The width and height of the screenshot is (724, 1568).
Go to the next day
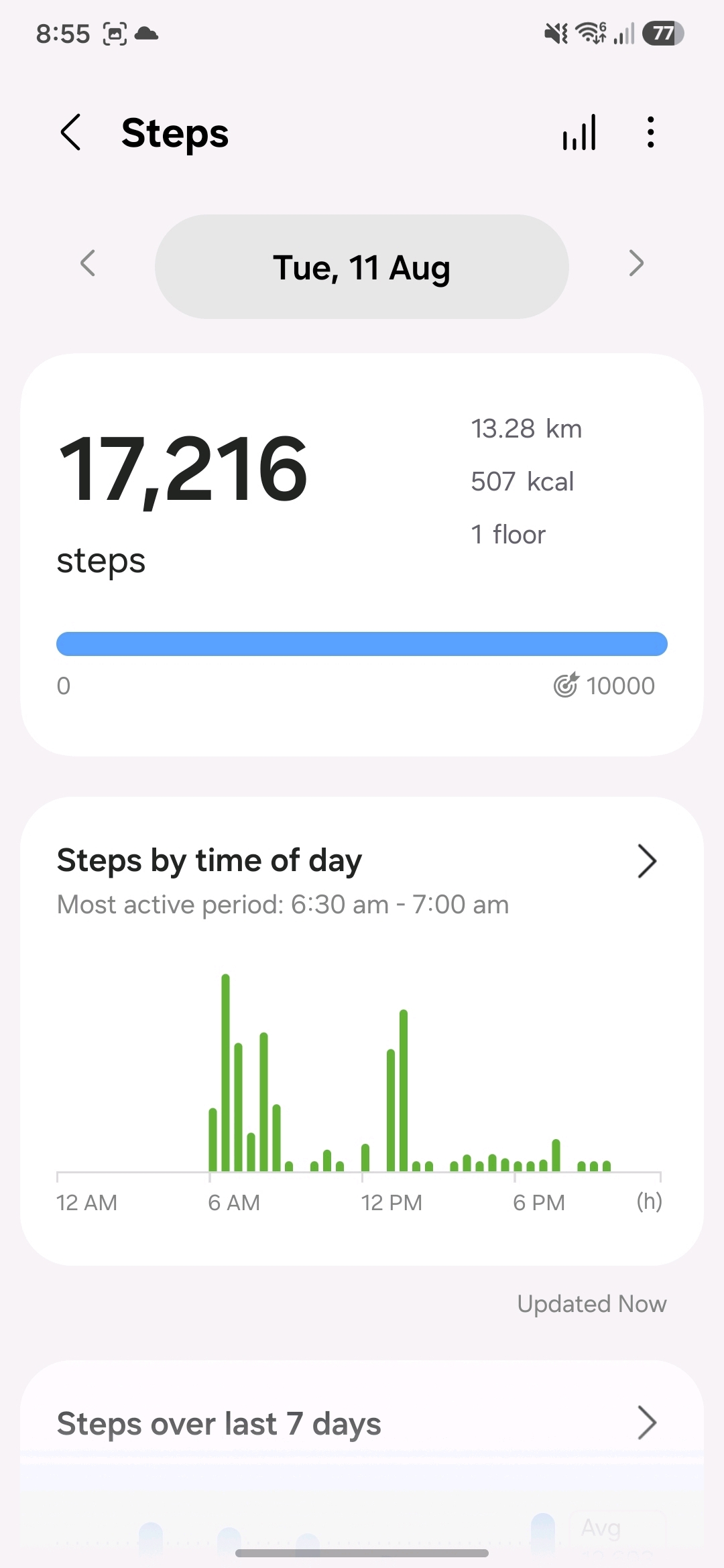636,263
